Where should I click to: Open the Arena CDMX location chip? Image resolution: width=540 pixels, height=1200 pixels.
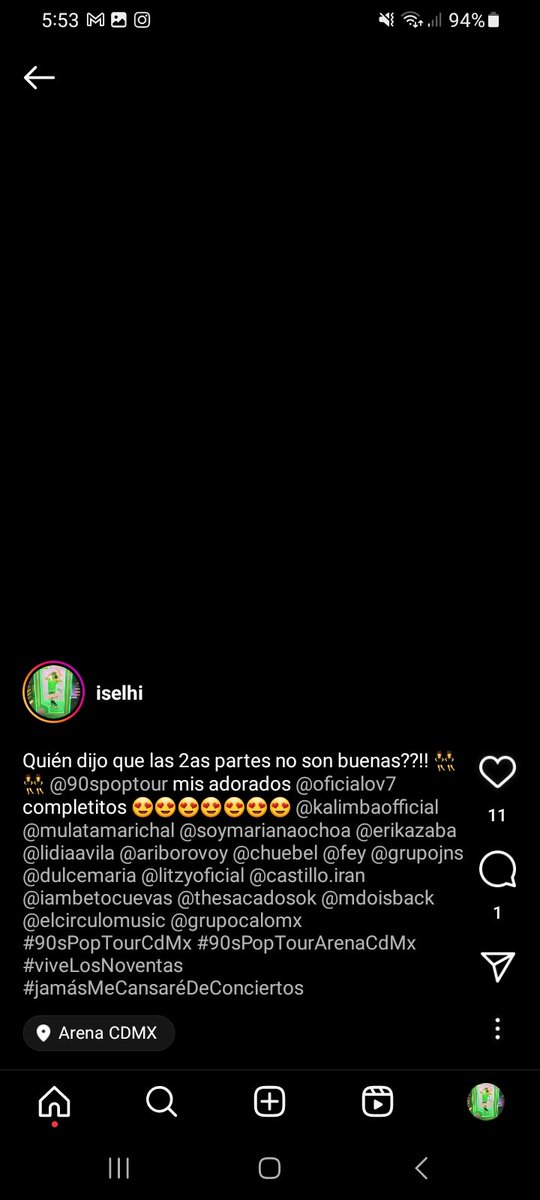coord(98,1033)
